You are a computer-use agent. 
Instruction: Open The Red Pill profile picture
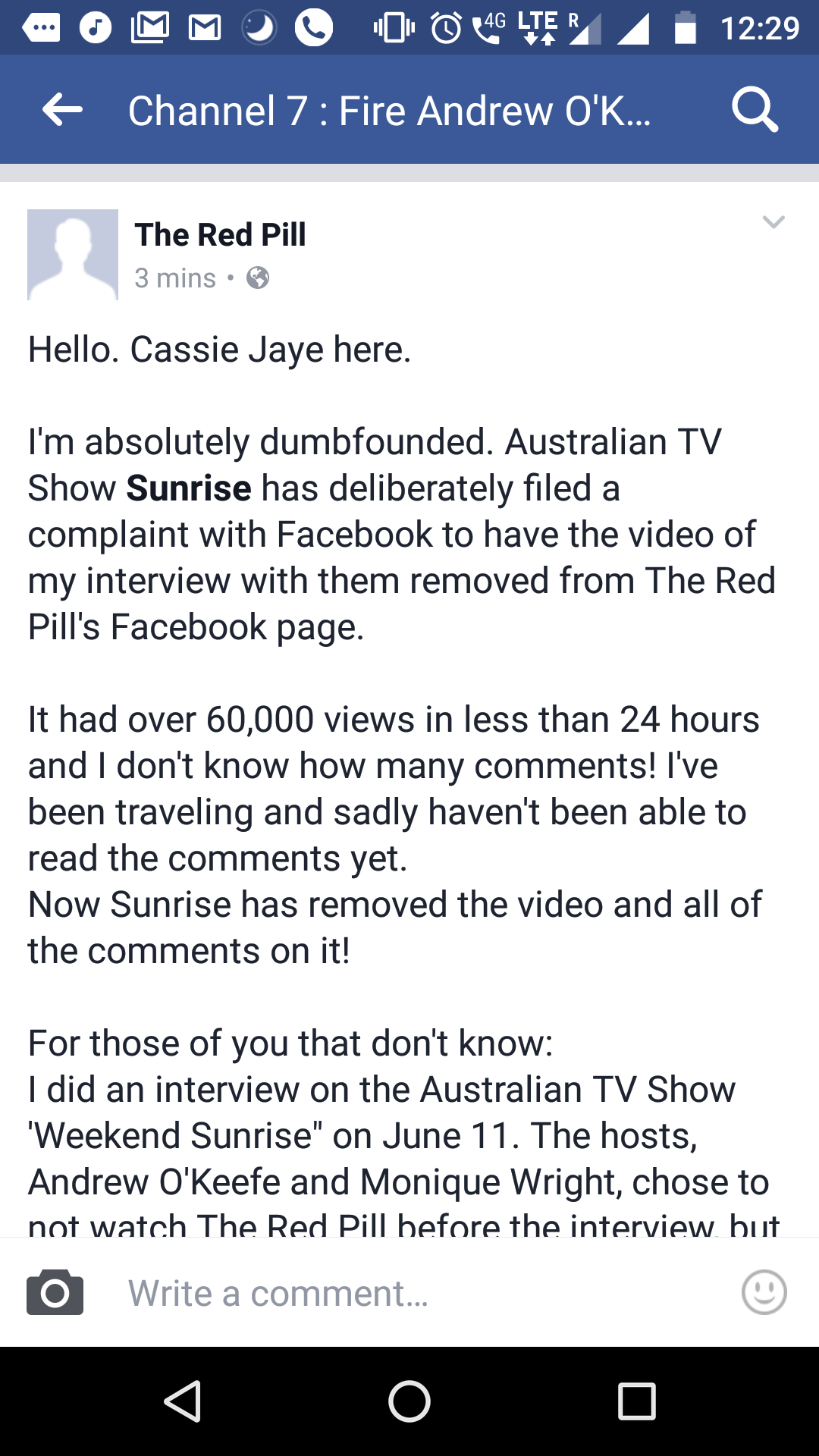click(73, 255)
